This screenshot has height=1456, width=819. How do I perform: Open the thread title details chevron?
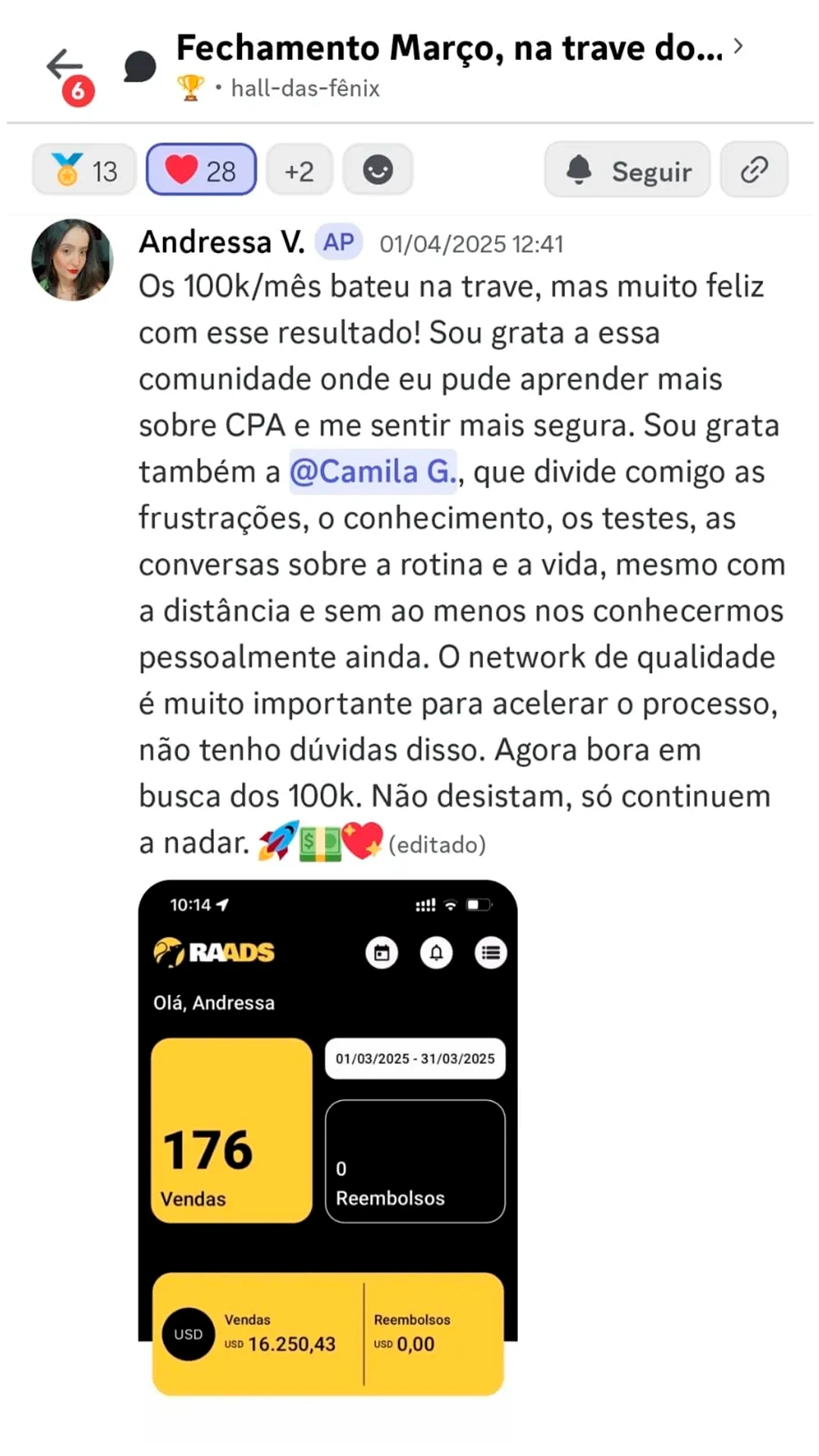point(738,47)
